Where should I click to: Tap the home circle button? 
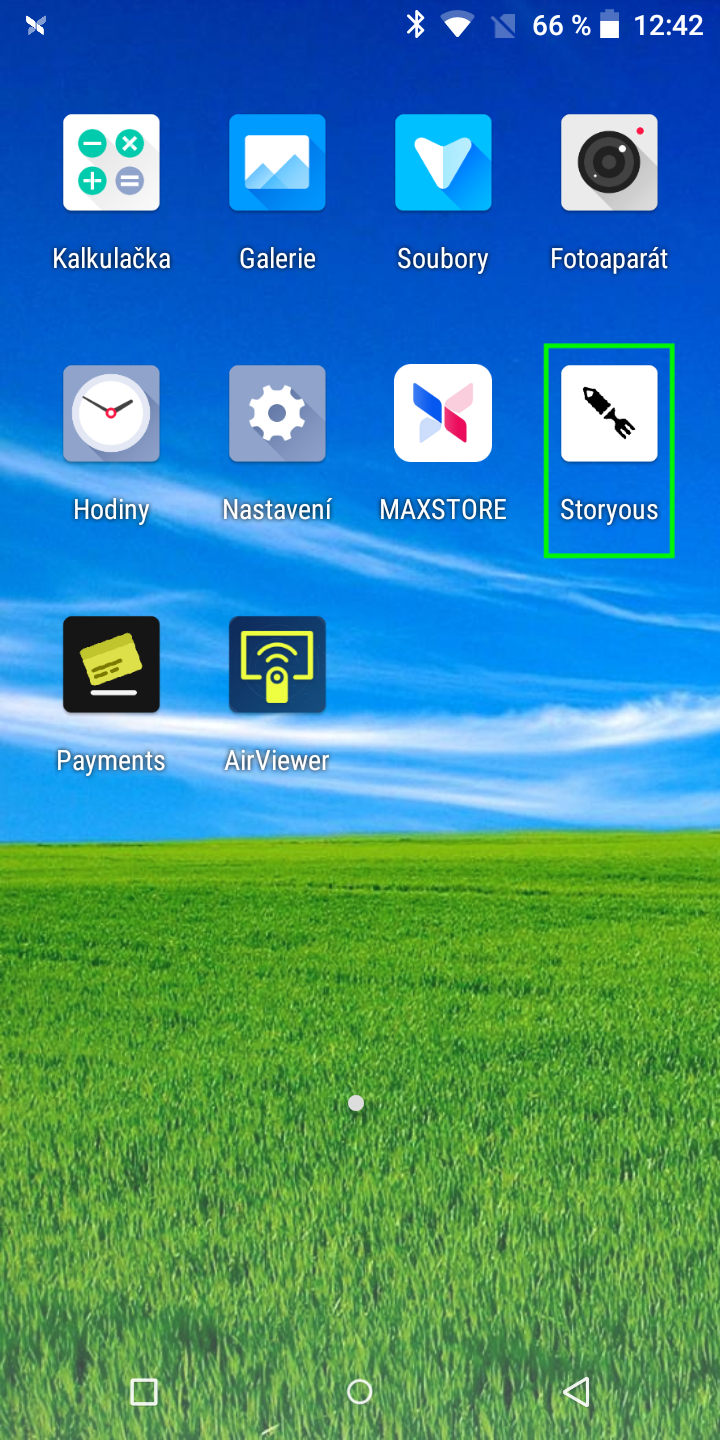coord(360,1392)
